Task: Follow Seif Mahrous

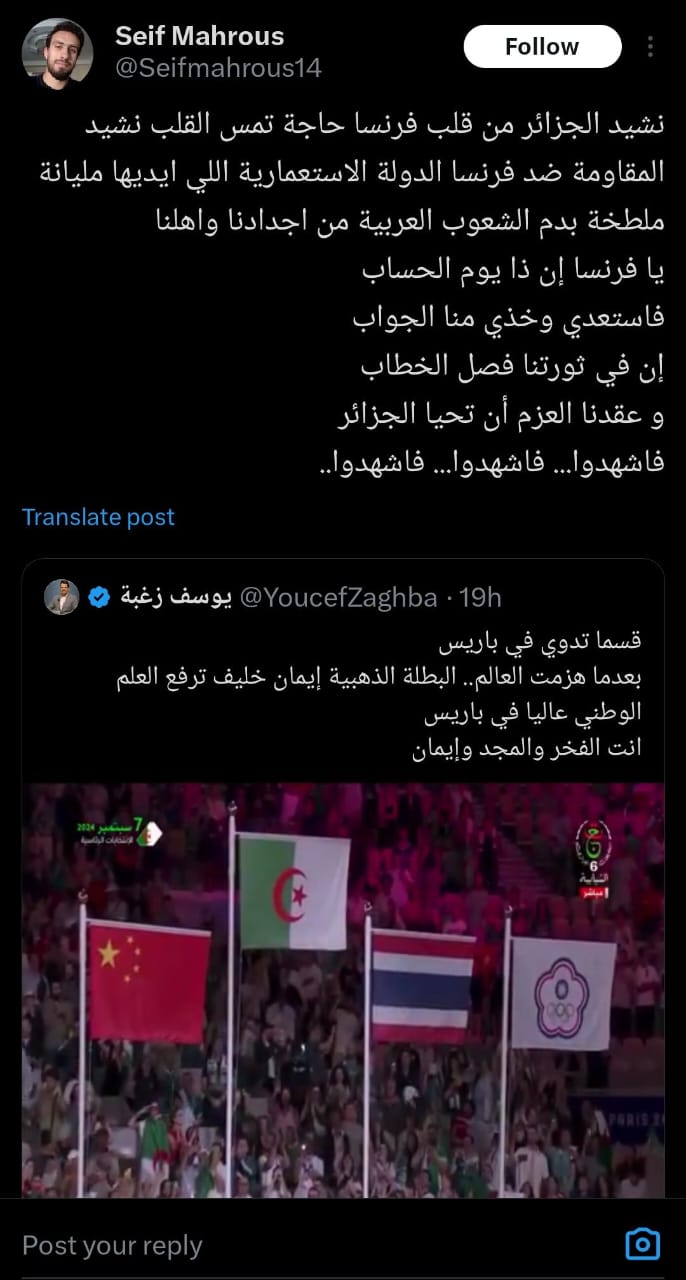Action: click(542, 47)
